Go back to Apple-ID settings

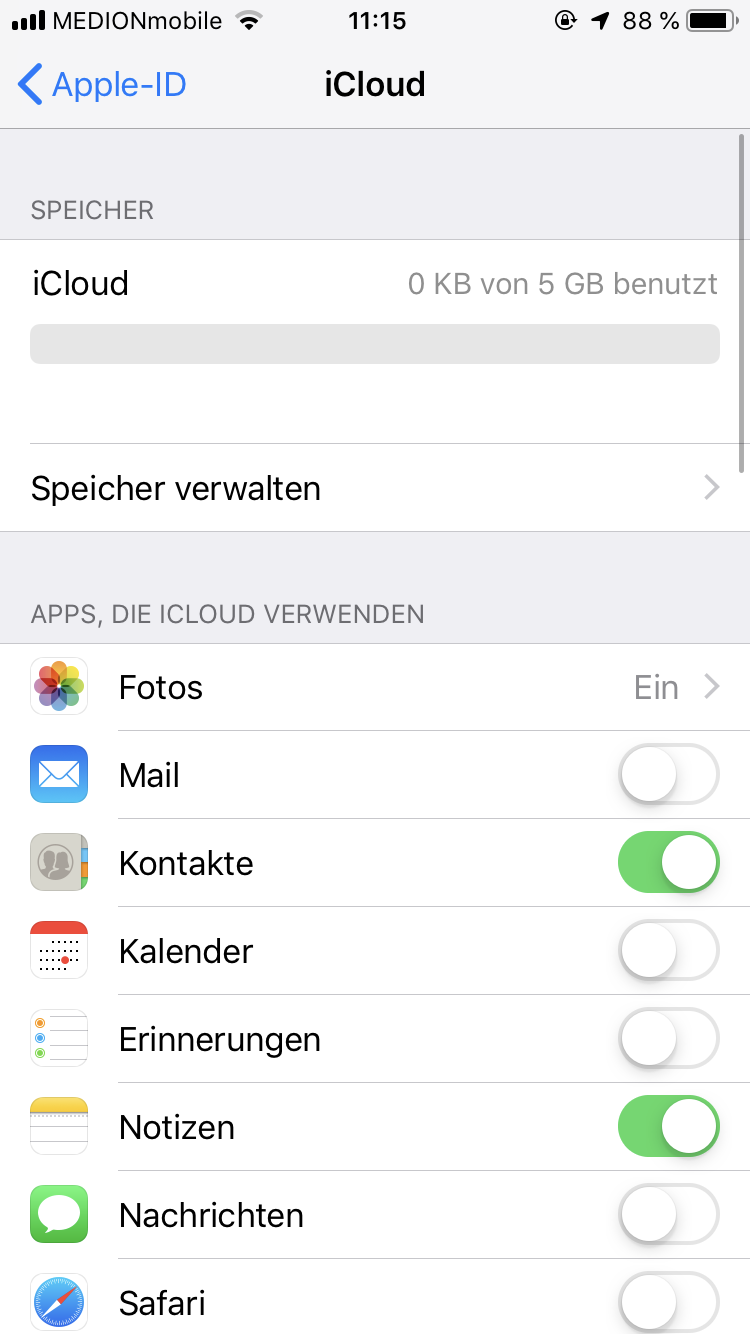click(x=102, y=85)
